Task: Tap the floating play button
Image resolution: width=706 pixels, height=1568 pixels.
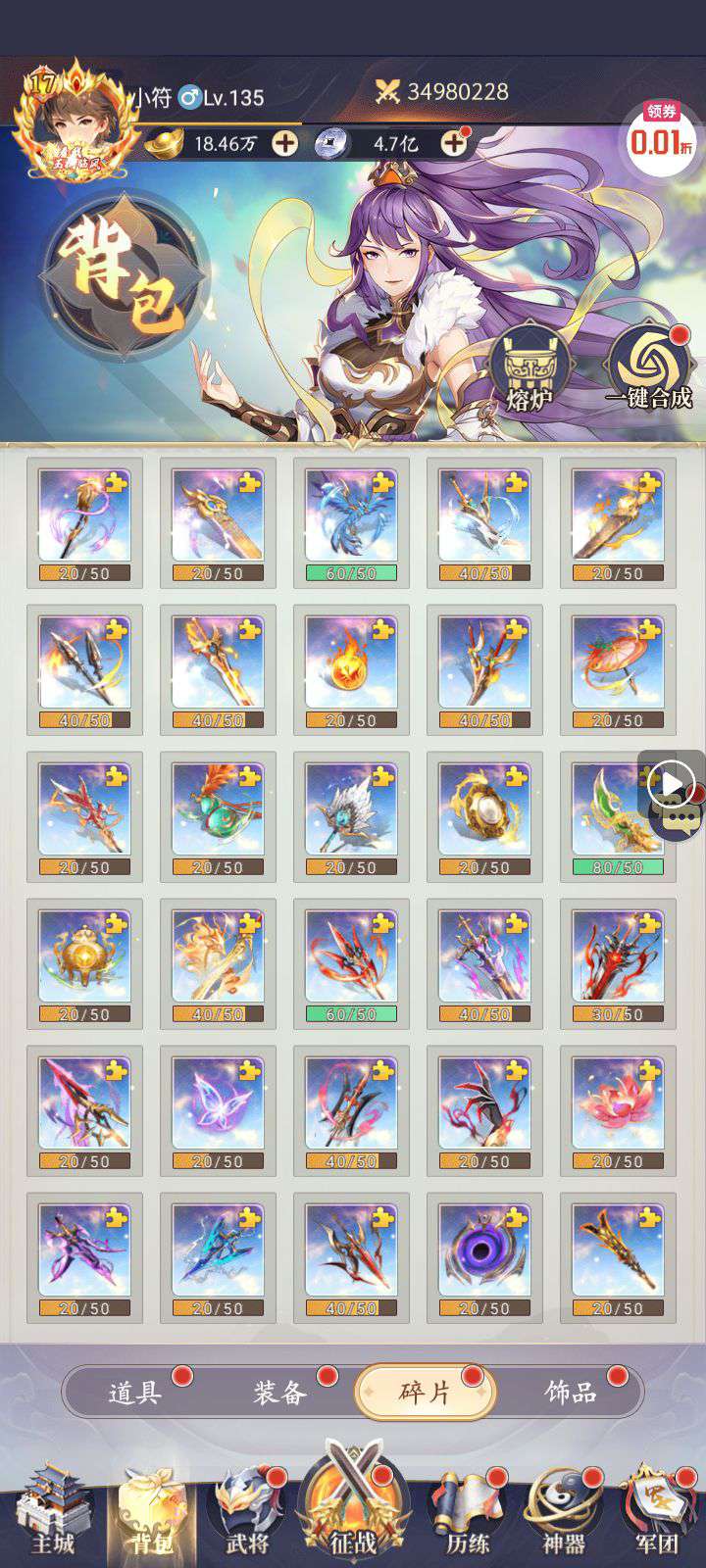Action: click(x=672, y=783)
